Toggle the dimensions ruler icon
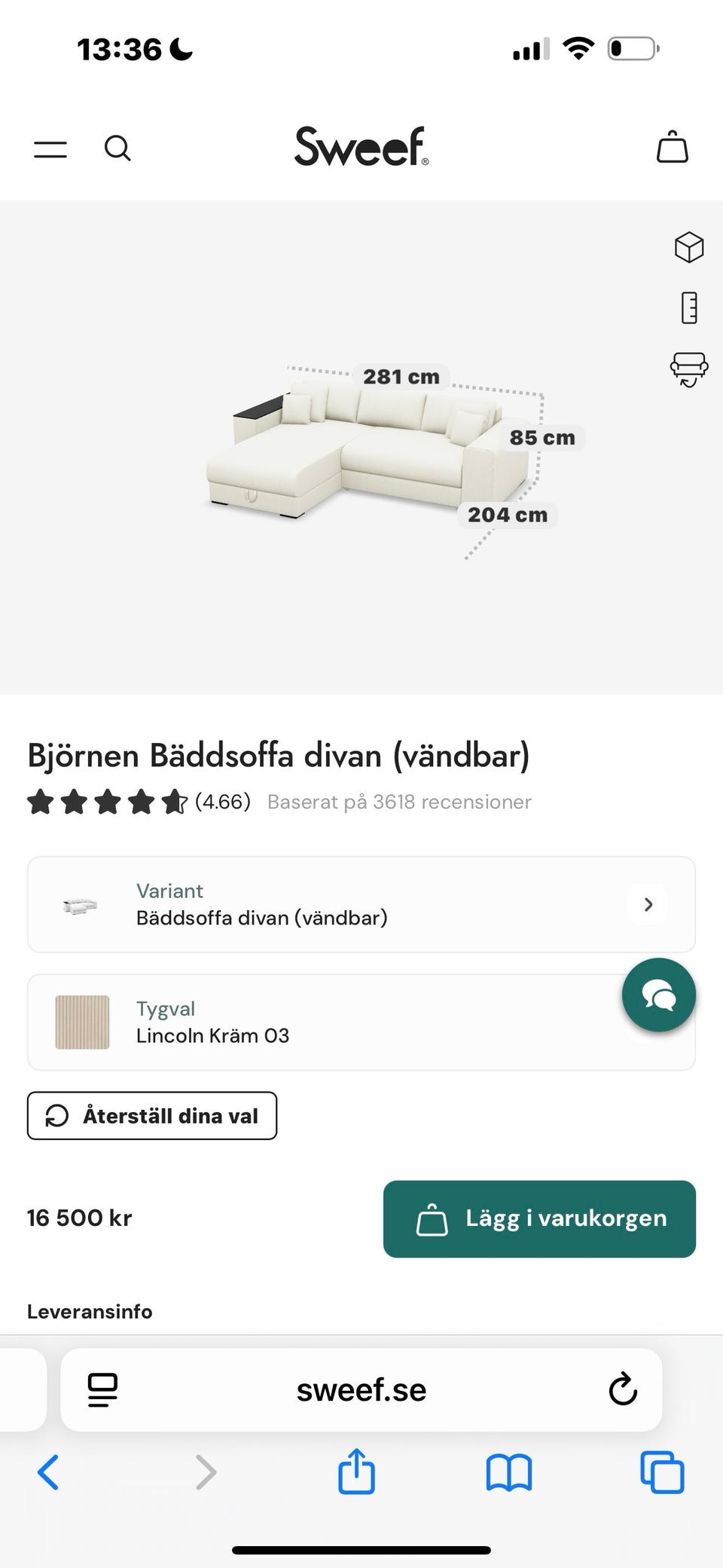 (688, 307)
